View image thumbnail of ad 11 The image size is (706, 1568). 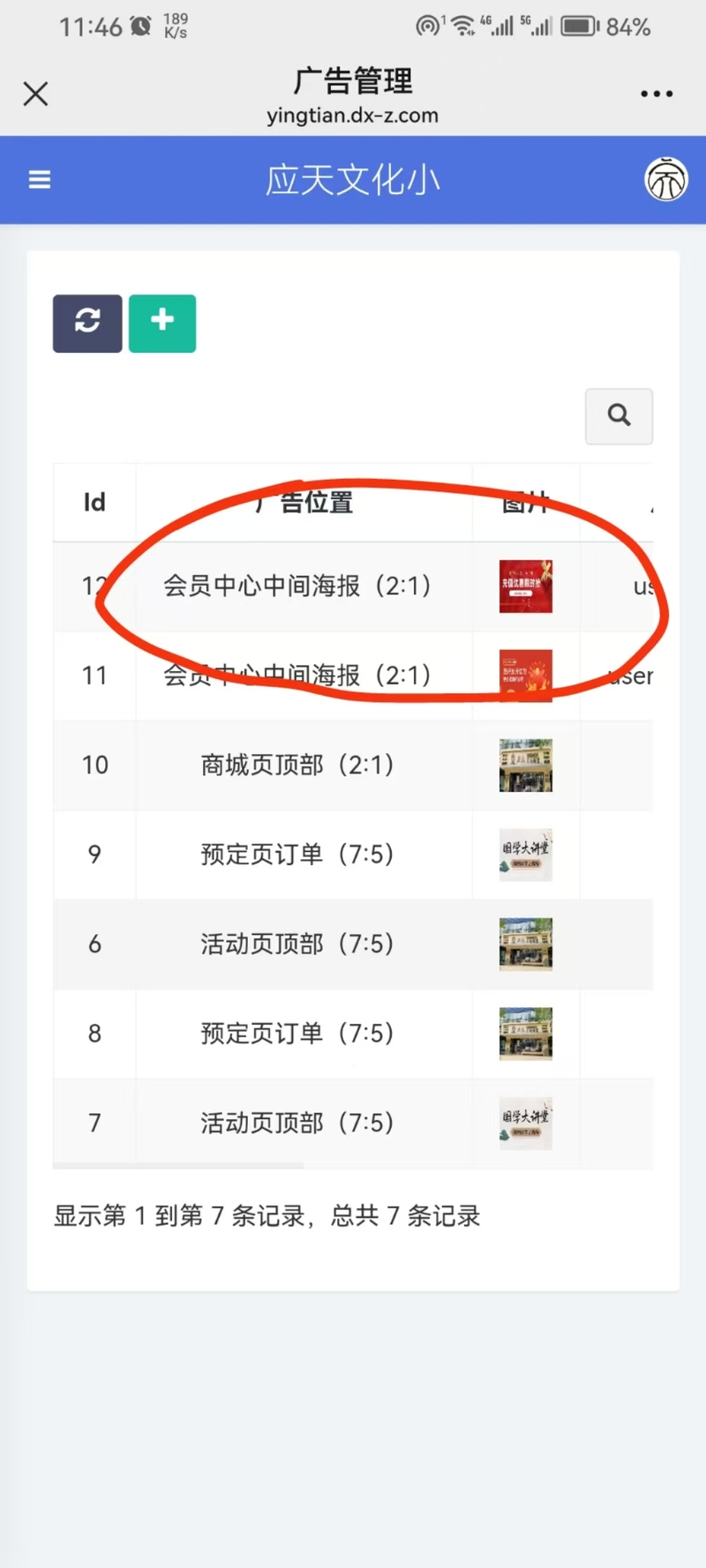click(525, 676)
